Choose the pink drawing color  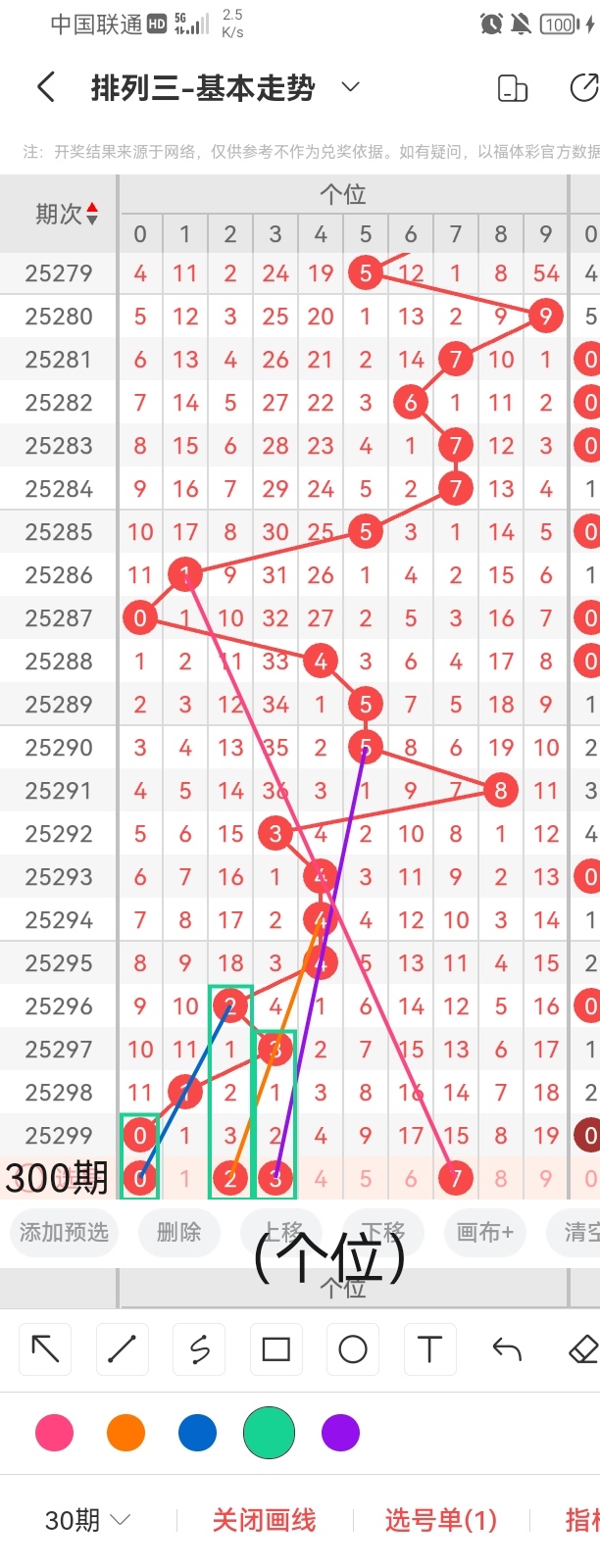[x=54, y=1433]
